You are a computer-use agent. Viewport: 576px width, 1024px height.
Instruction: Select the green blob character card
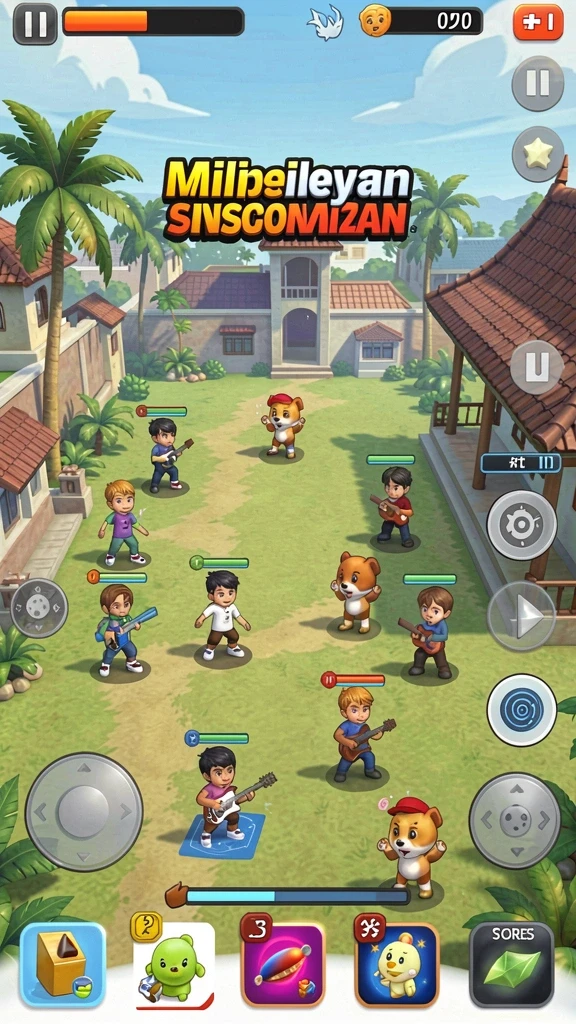(174, 965)
